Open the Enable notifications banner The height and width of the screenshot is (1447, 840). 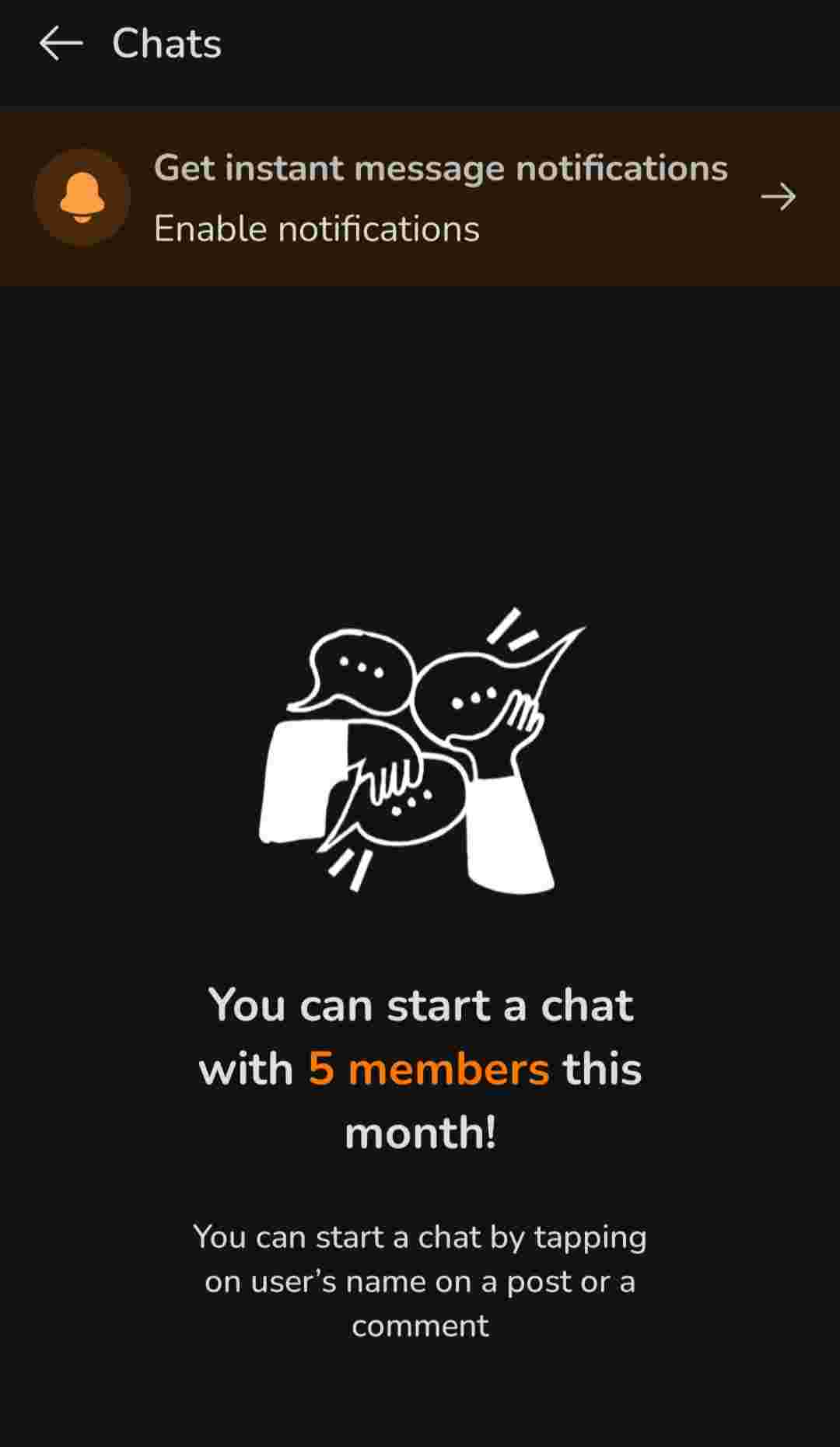(x=420, y=198)
